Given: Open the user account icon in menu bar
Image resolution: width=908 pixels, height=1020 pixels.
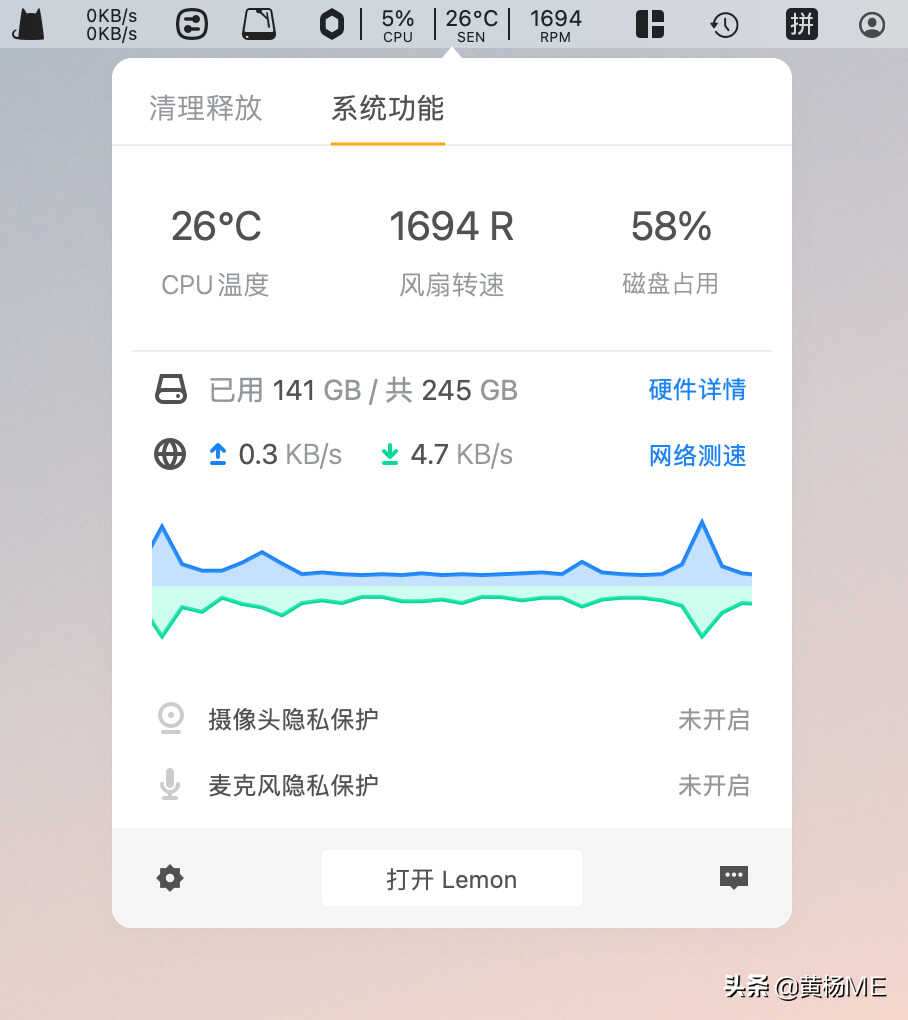Looking at the screenshot, I should 872,24.
